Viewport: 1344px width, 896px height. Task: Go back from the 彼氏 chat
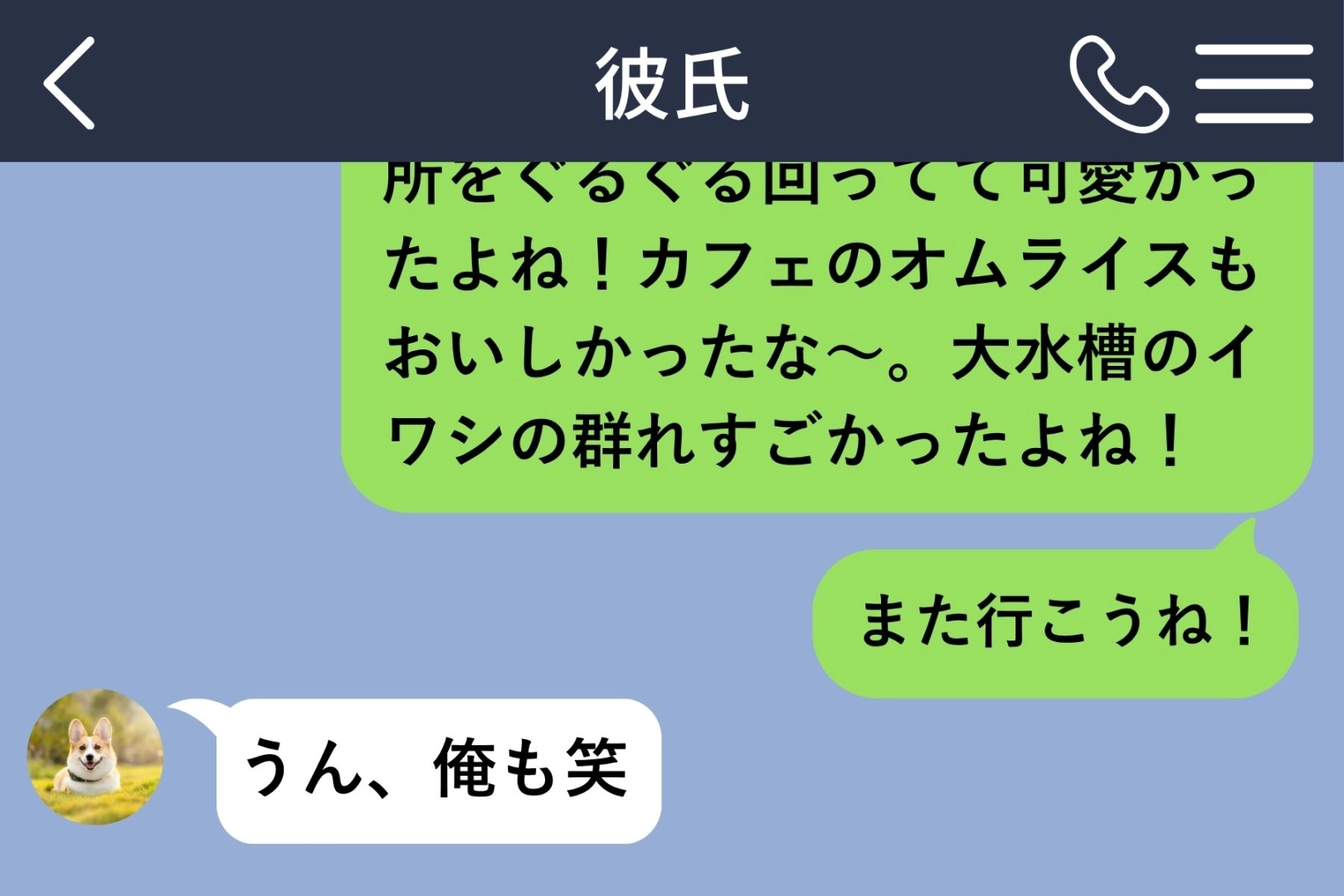coord(69,83)
